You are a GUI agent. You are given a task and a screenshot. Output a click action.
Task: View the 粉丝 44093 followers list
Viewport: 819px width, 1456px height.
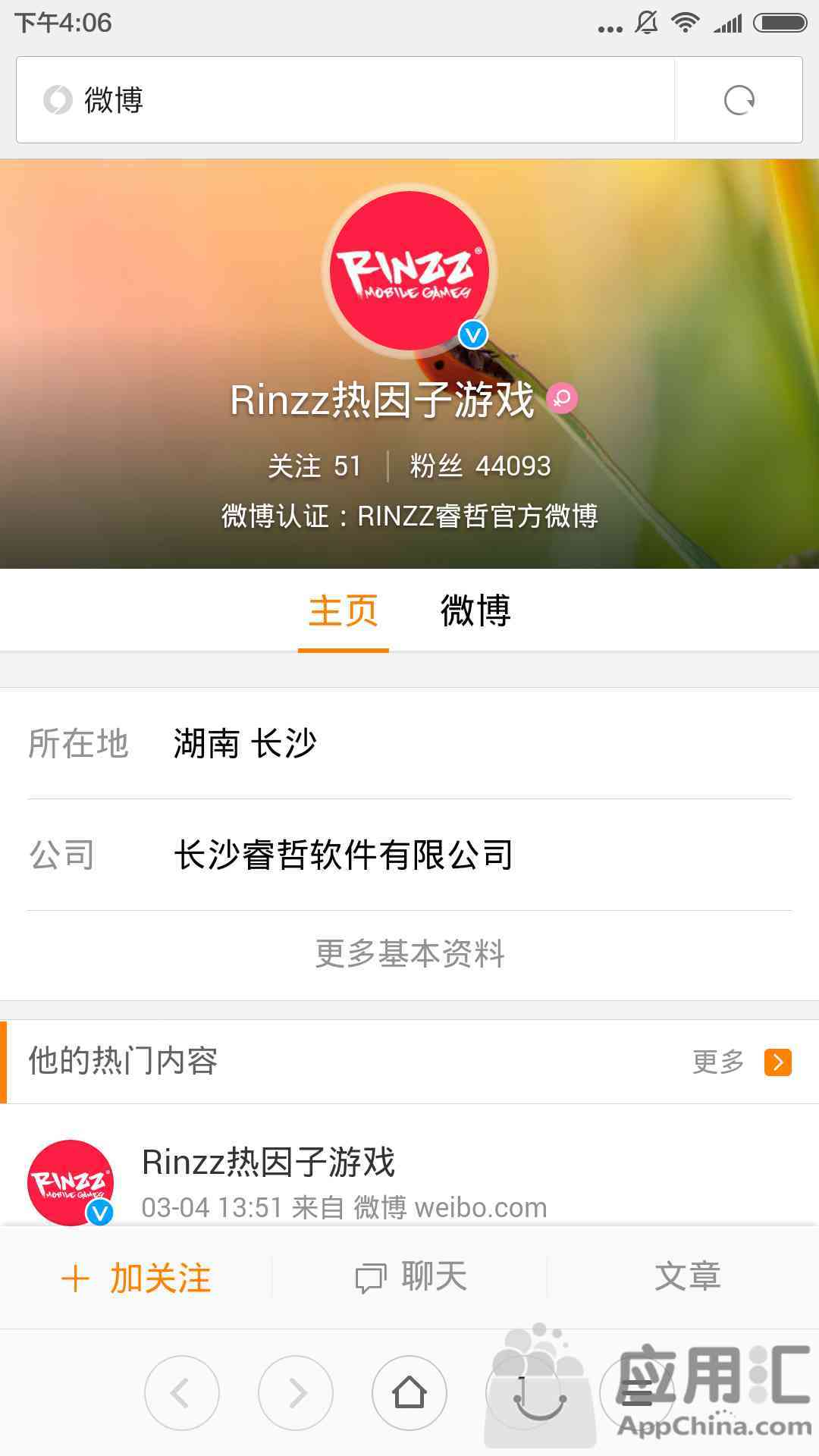click(480, 466)
